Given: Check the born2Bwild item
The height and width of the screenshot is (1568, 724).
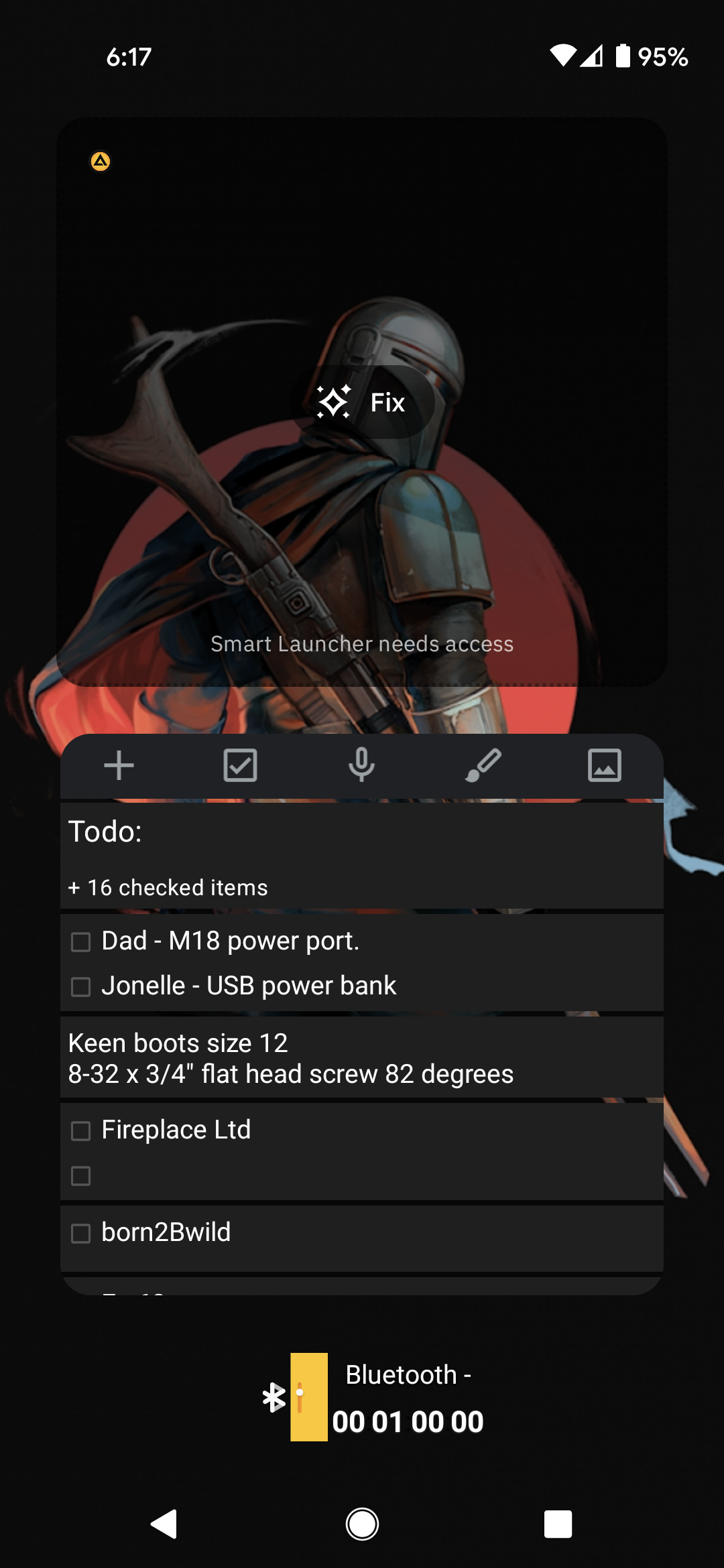Looking at the screenshot, I should point(81,1232).
